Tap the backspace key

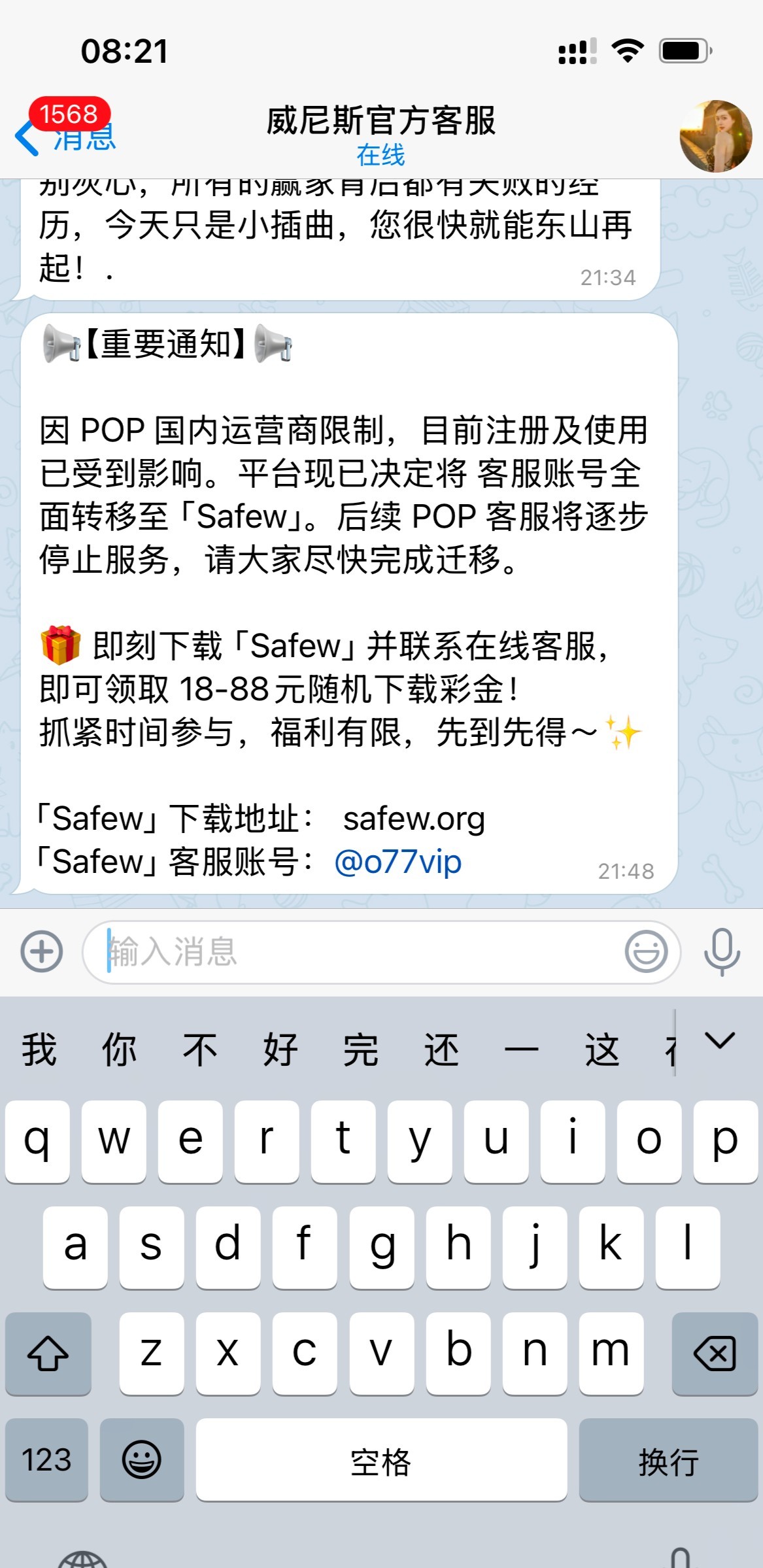714,1354
